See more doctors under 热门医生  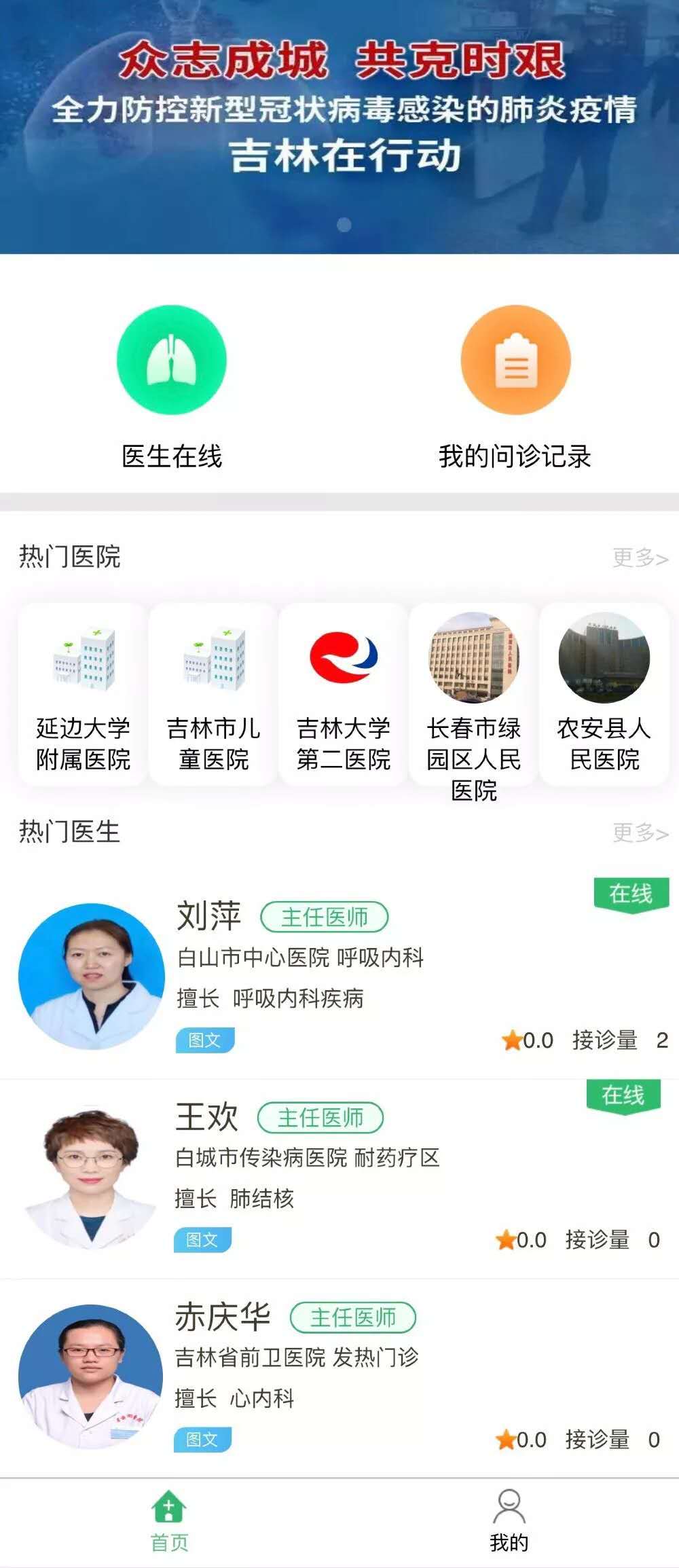tap(640, 833)
